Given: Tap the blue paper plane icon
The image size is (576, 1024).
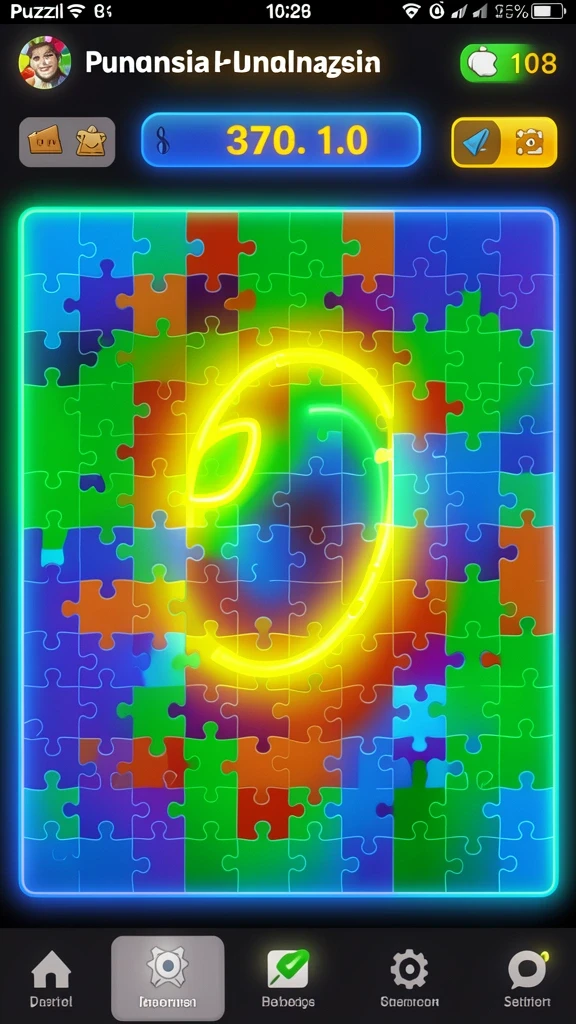Looking at the screenshot, I should pyautogui.click(x=477, y=142).
